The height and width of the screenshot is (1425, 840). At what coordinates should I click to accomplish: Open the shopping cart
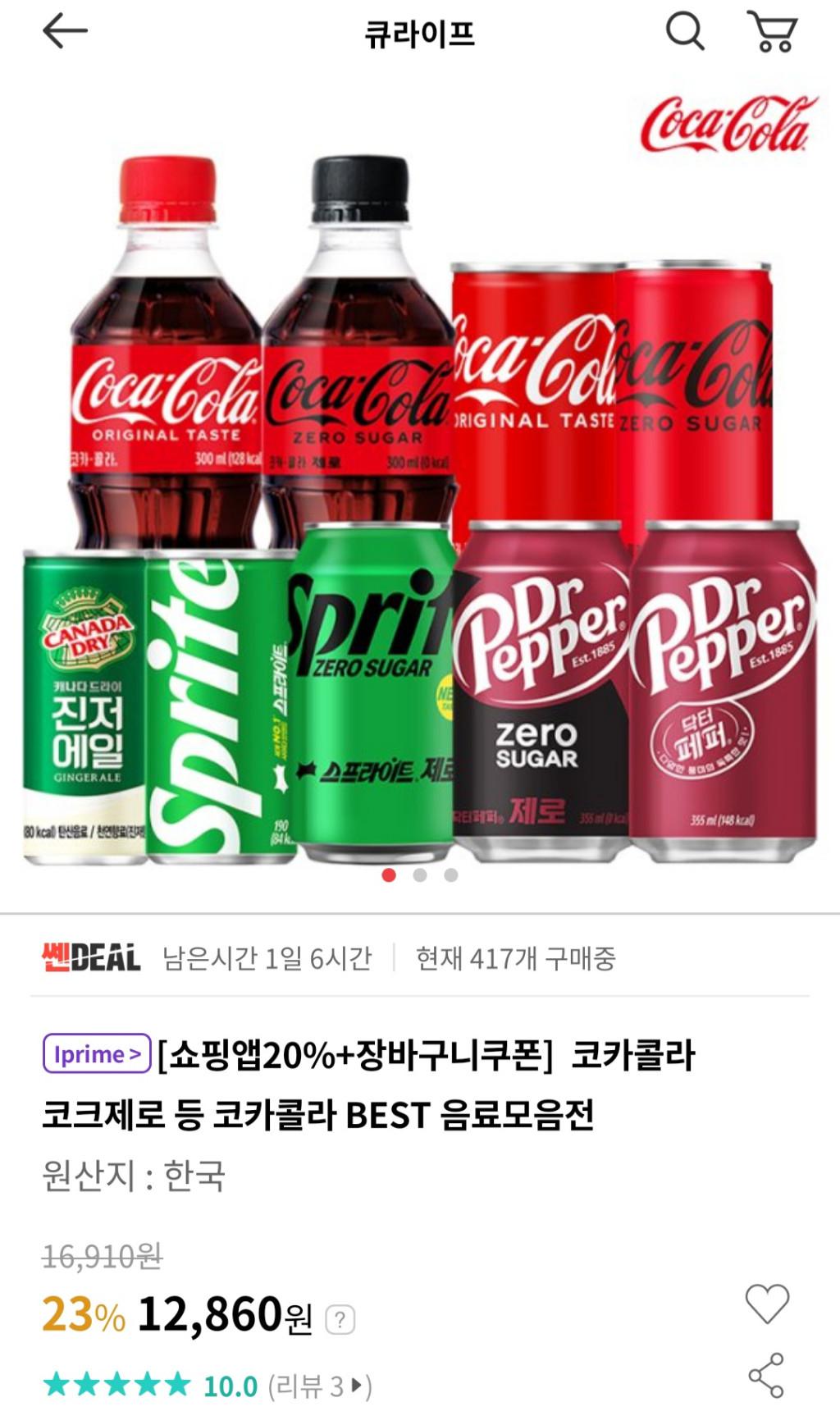[772, 32]
